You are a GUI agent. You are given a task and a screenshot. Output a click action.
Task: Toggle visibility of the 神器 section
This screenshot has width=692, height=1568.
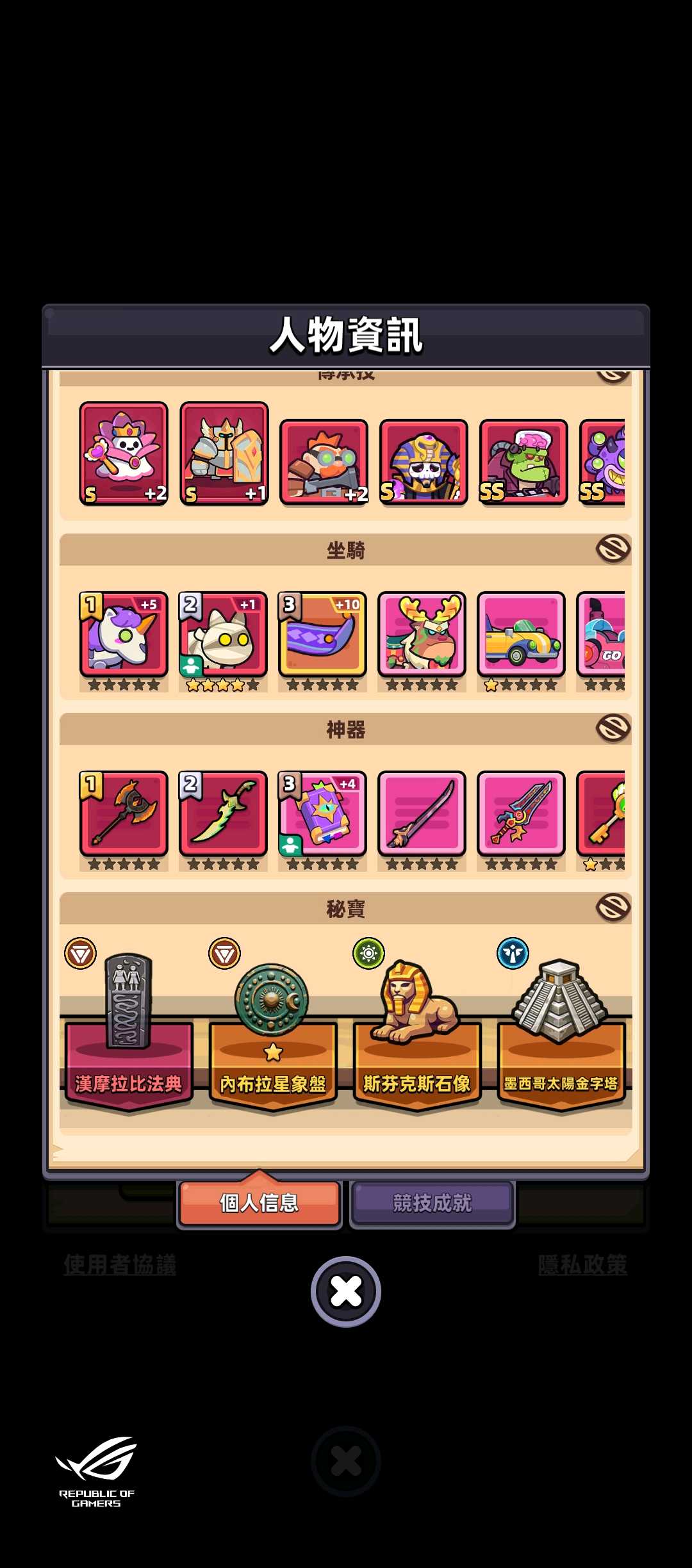[613, 728]
